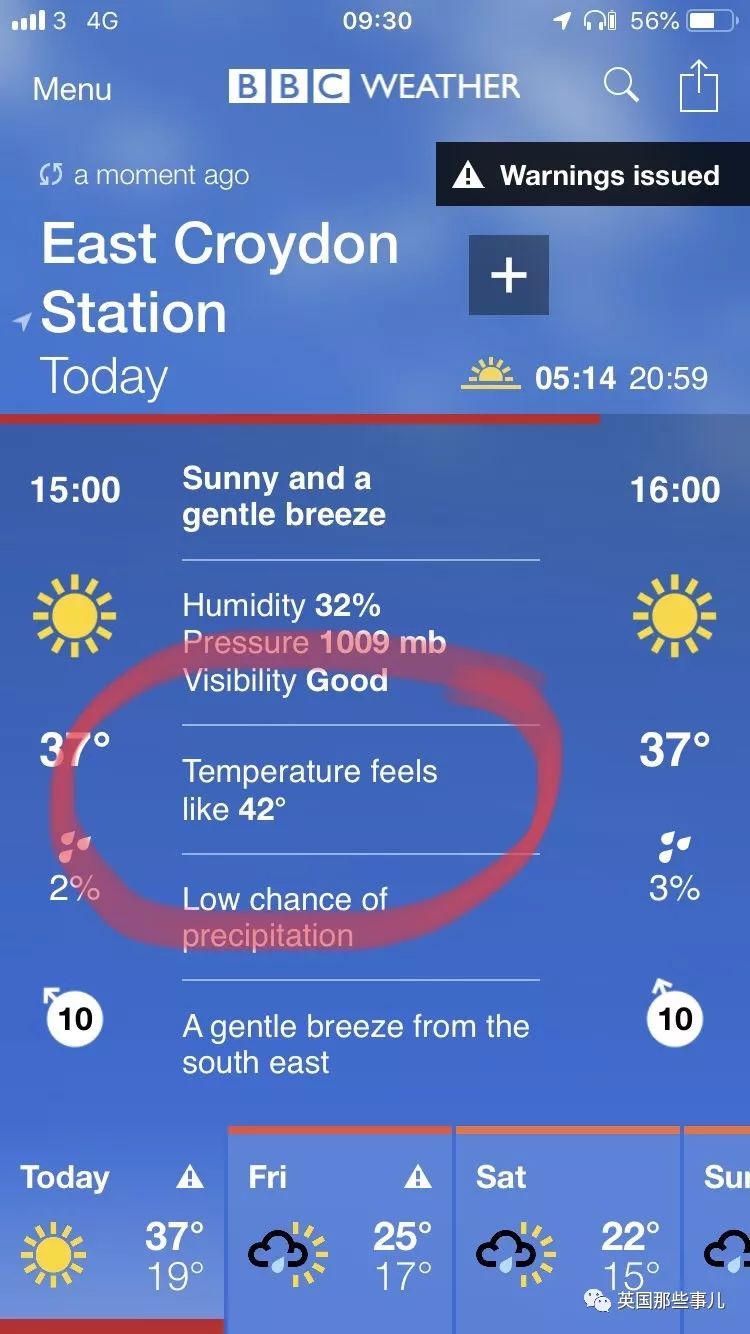Add East Croydon Station to saved locations
750x1334 pixels.
tap(508, 275)
